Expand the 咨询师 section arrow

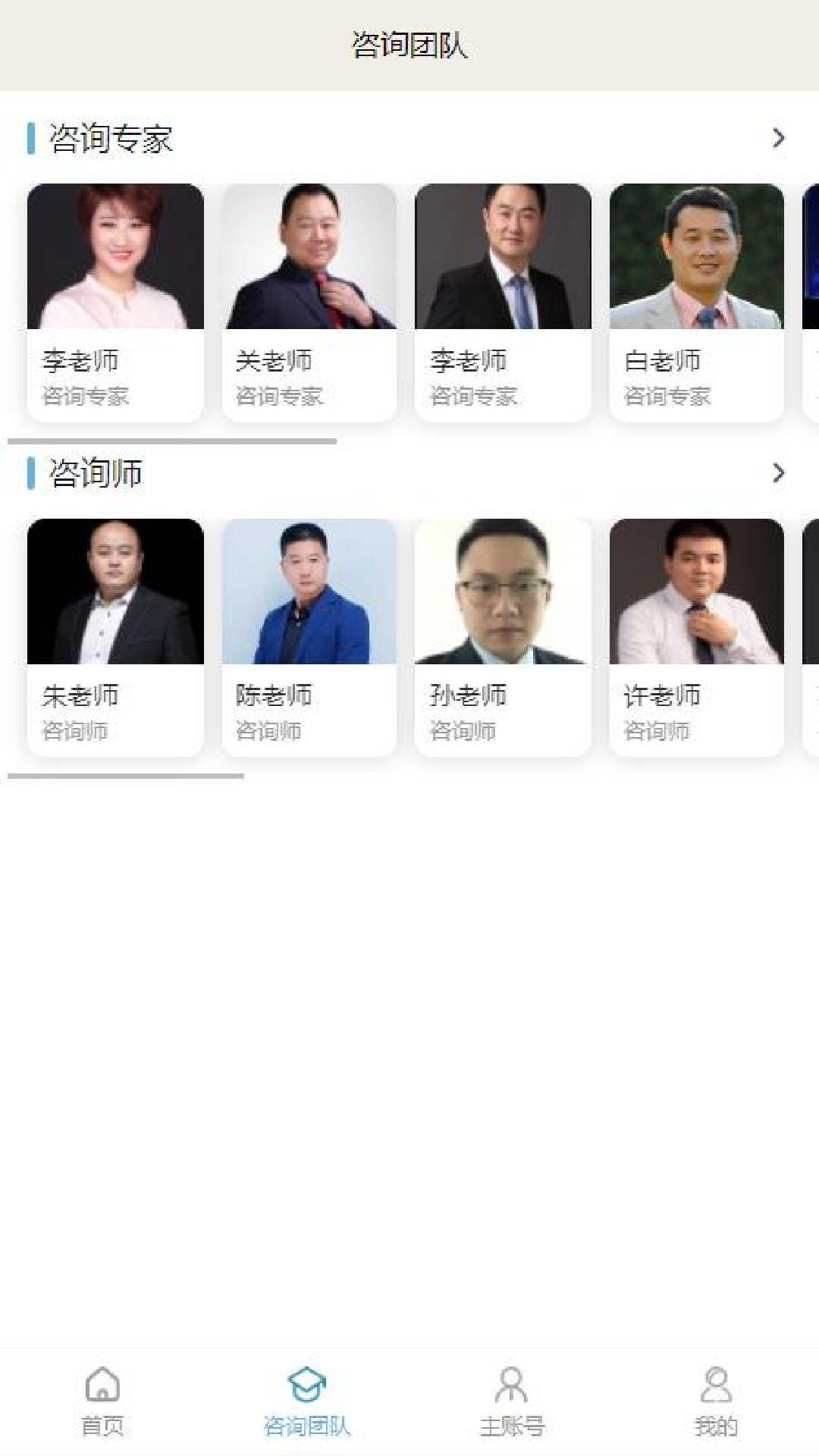pos(778,473)
